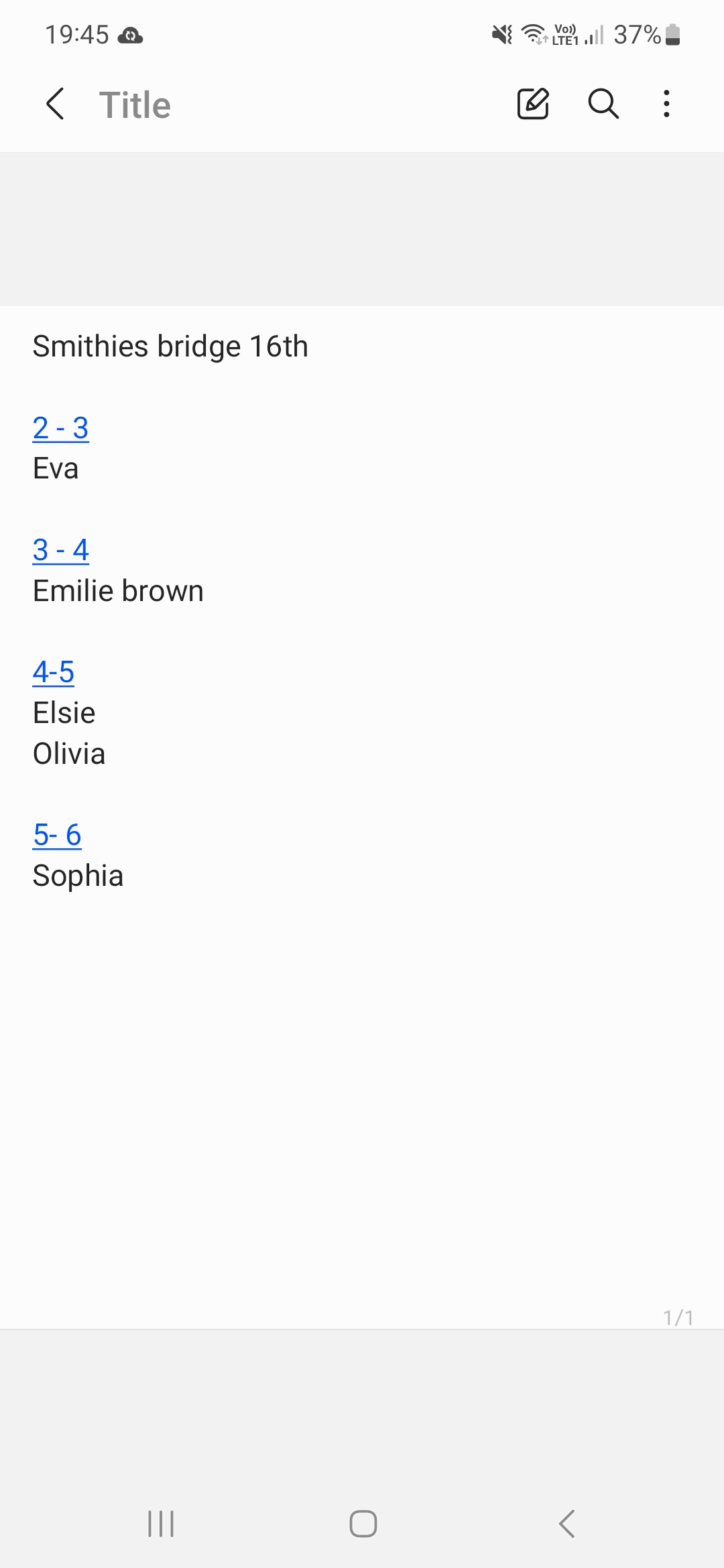Screen dimensions: 724x1568
Task: Go to the home screen
Action: (x=363, y=1523)
